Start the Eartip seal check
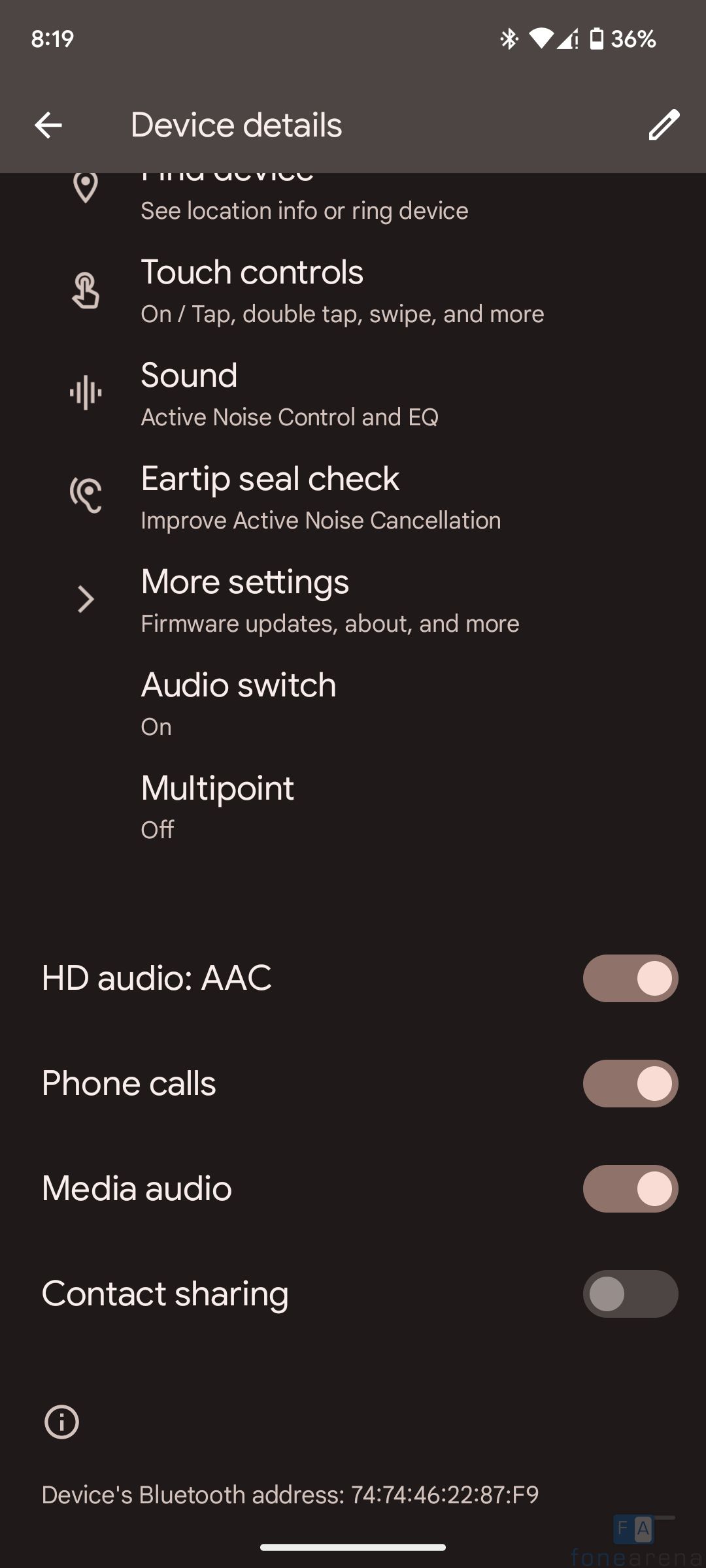The image size is (706, 1568). tap(320, 497)
